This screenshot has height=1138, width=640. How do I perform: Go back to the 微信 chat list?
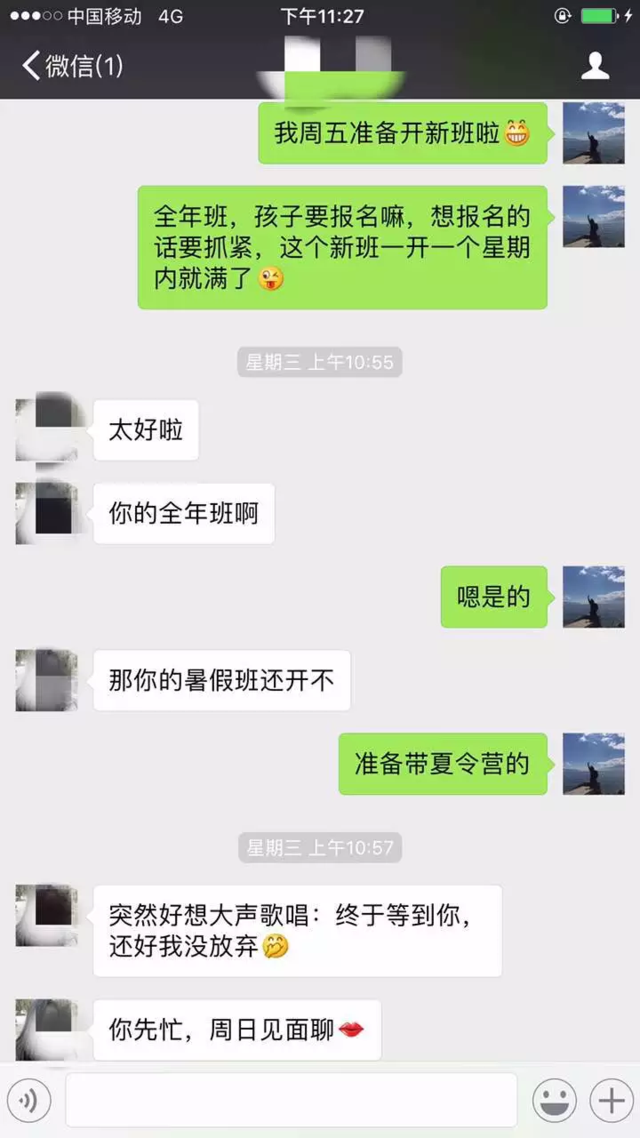point(70,67)
